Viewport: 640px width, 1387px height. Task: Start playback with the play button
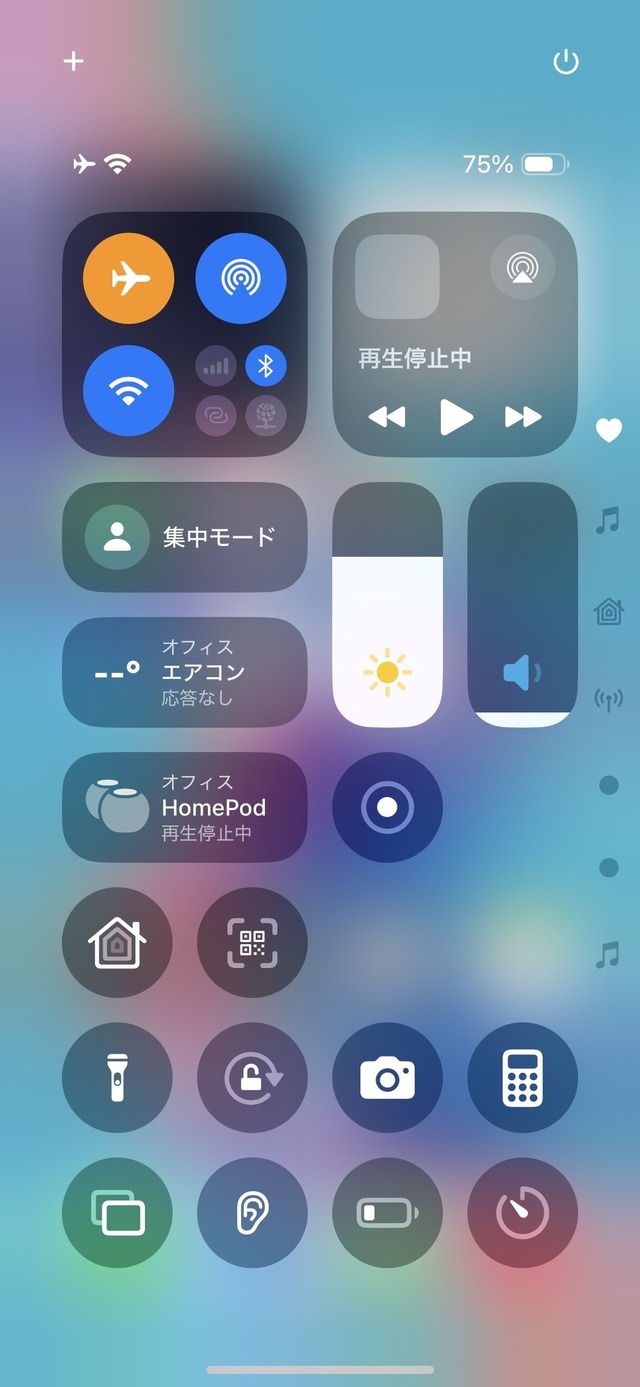click(x=455, y=416)
